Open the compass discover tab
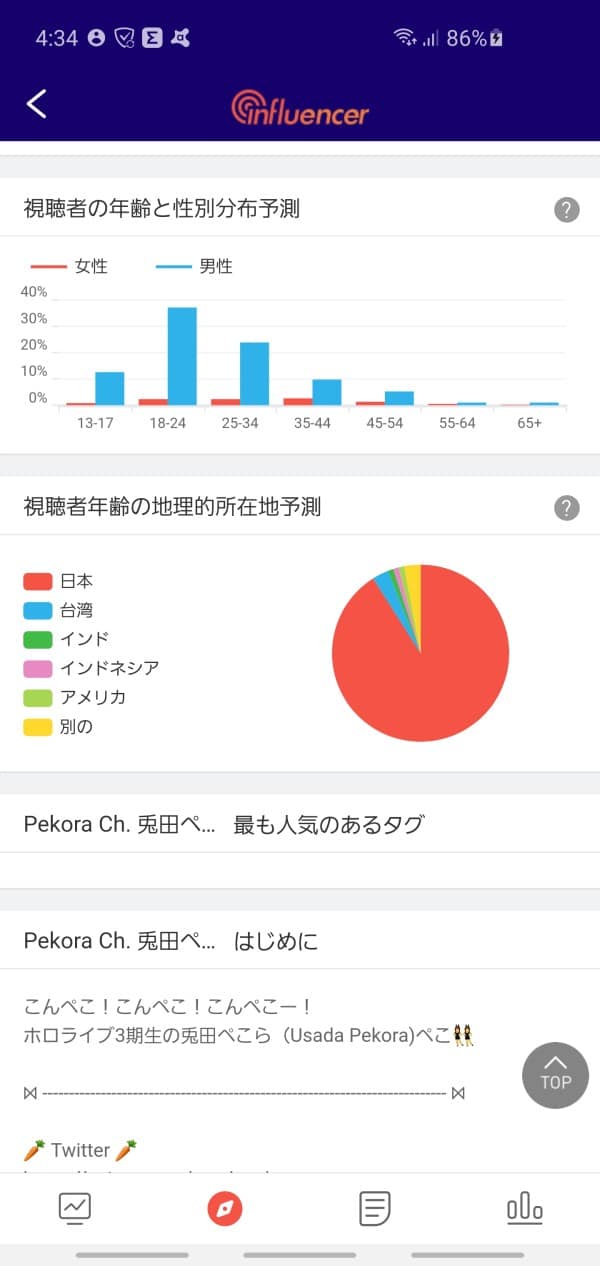Viewport: 600px width, 1266px height. click(225, 1209)
